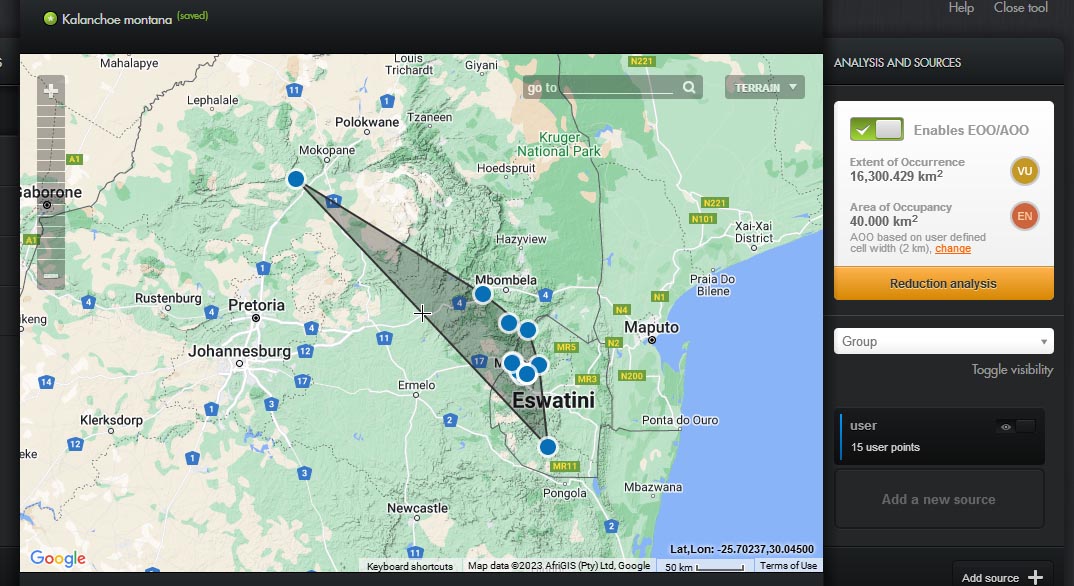Open the Help link
This screenshot has width=1074, height=586.
961,8
